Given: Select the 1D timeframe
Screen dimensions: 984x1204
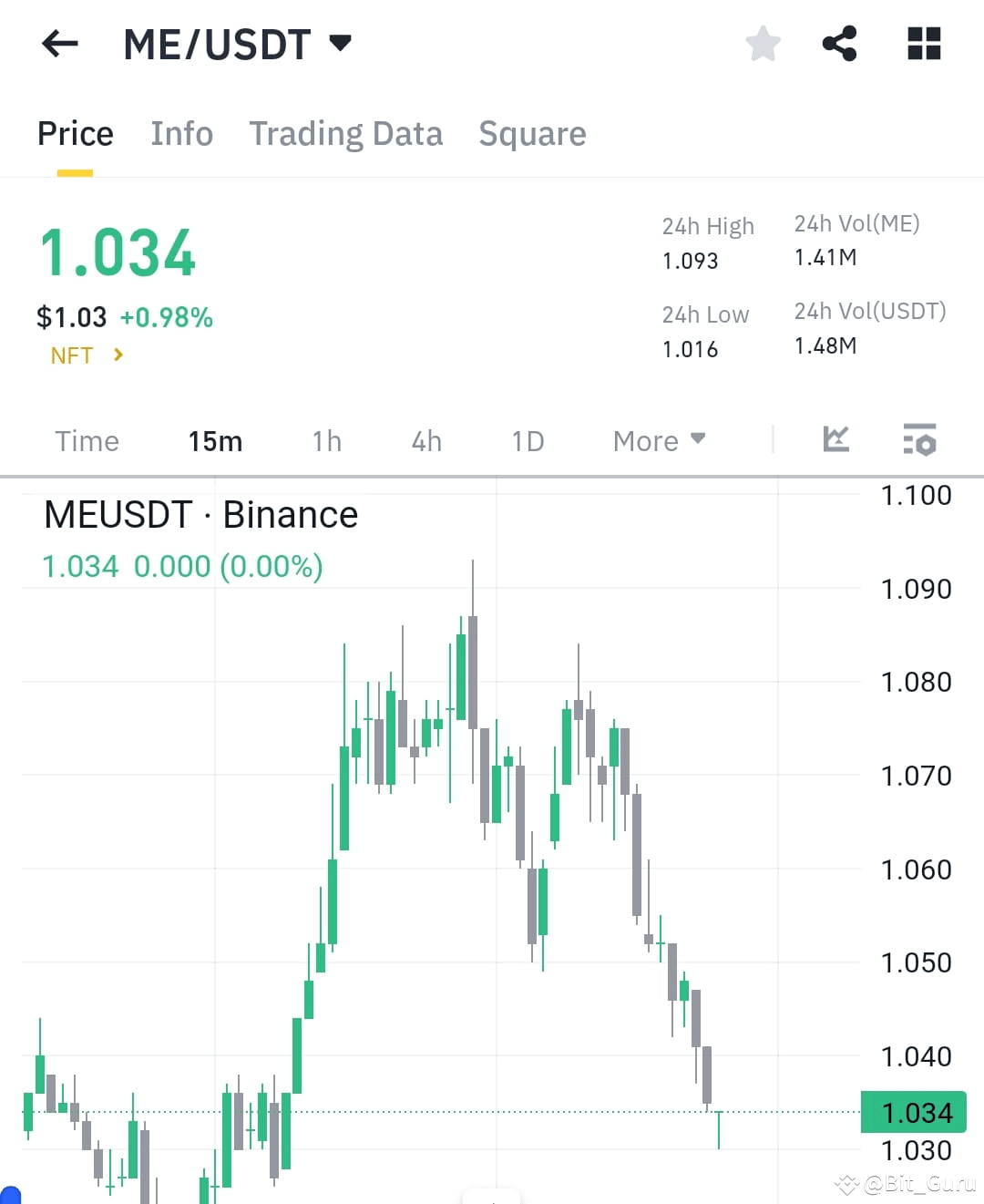Looking at the screenshot, I should point(527,440).
